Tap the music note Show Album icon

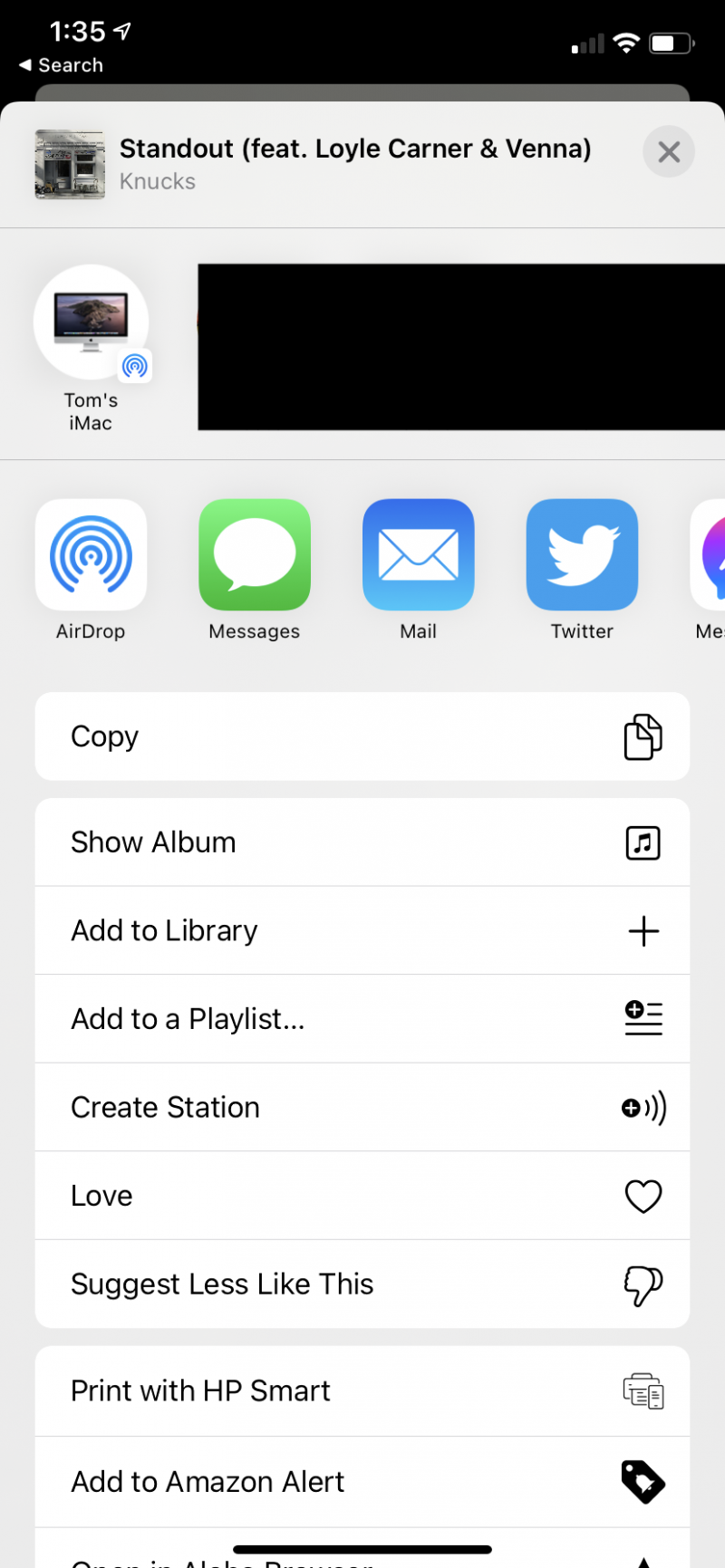coord(643,842)
